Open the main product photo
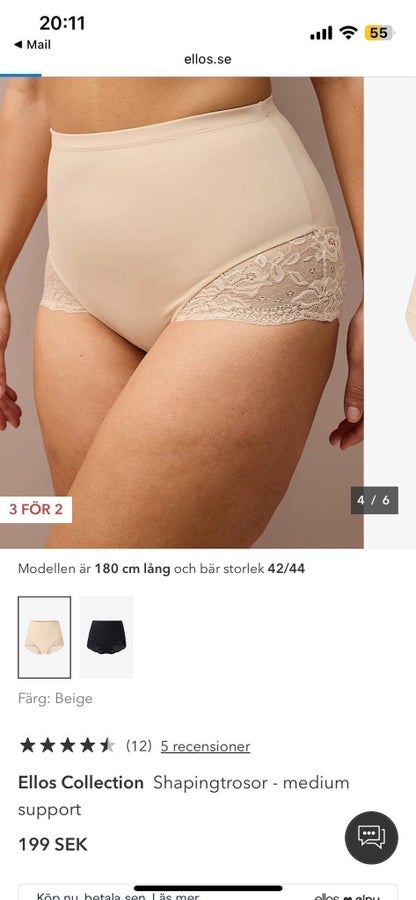The image size is (416, 900). (181, 312)
